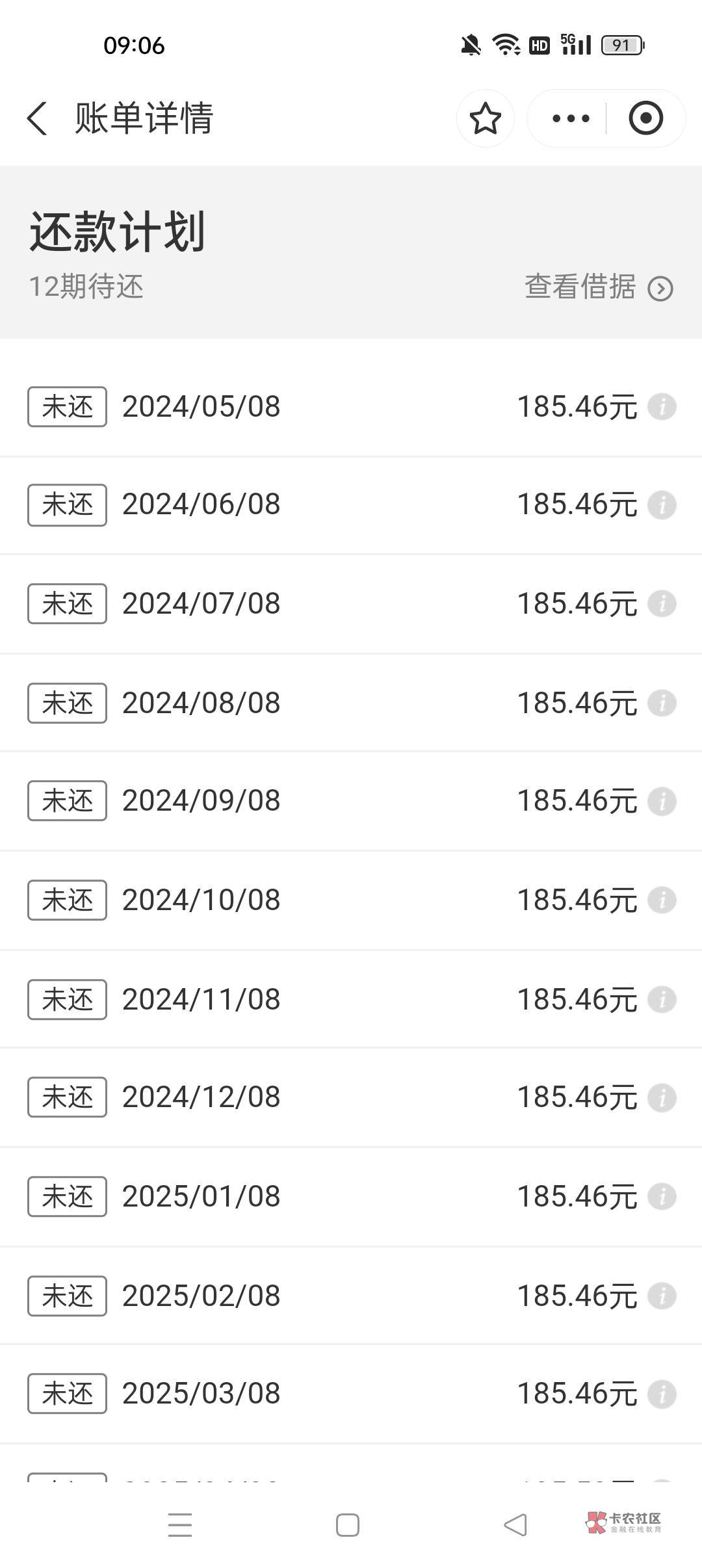Open info icon for 2025/02/08 payment

(x=662, y=1296)
